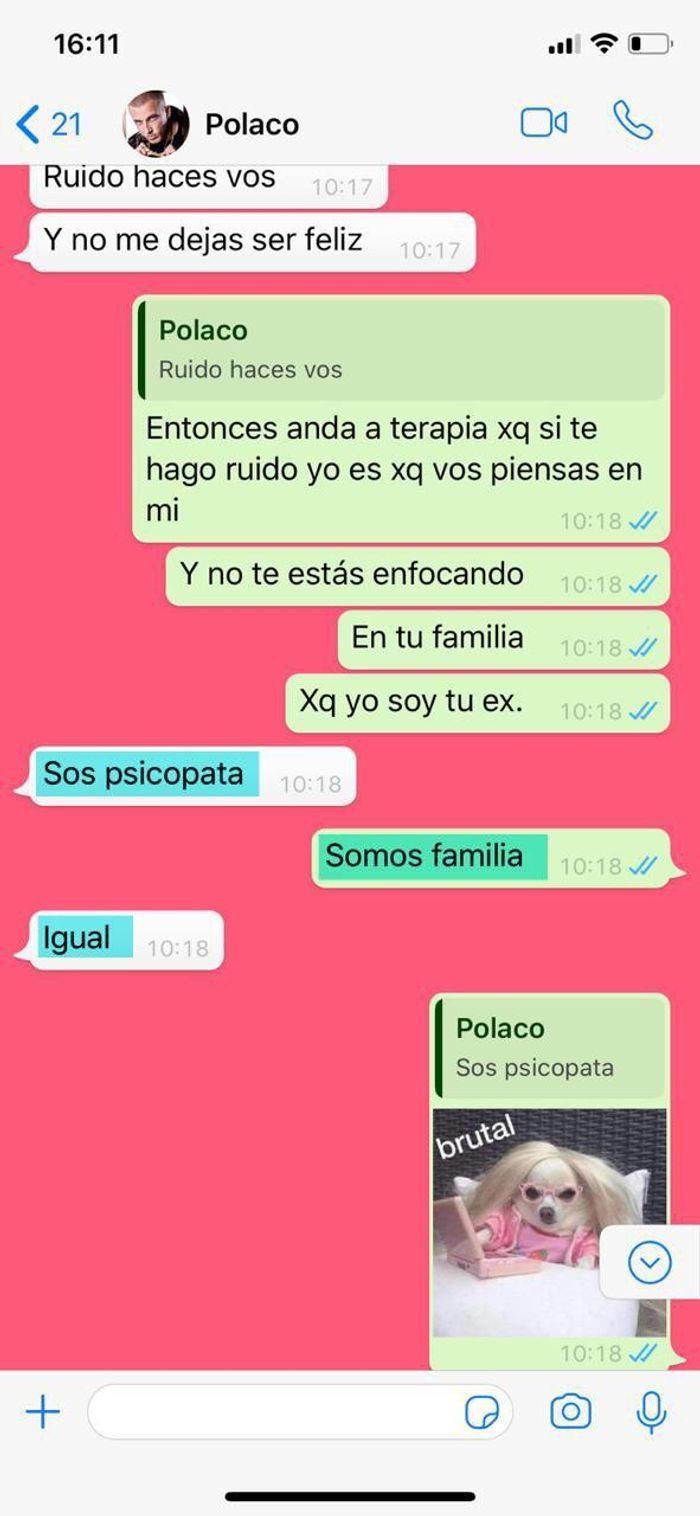
Task: Jump to the latest messages
Action: point(650,1264)
